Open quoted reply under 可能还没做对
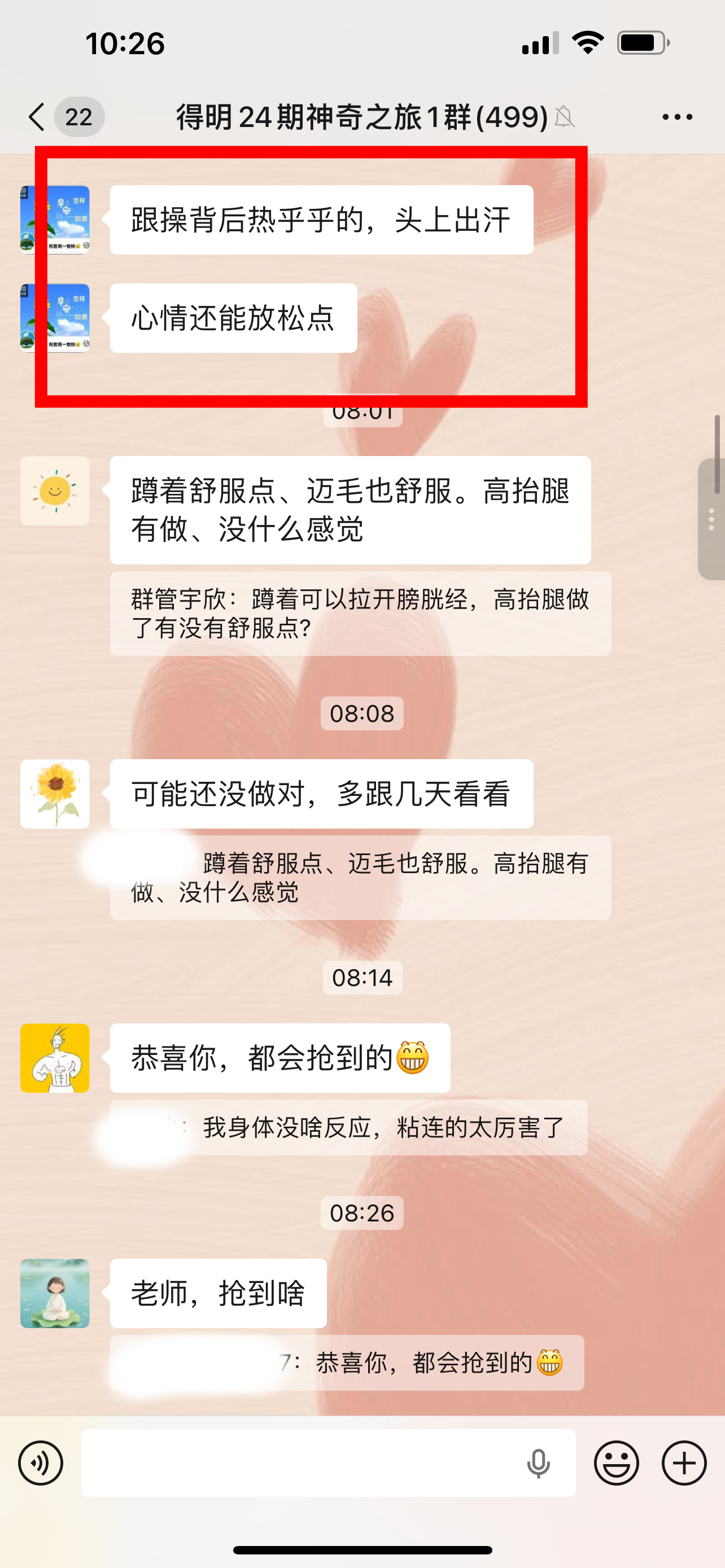Image resolution: width=725 pixels, height=1568 pixels. pos(360,877)
